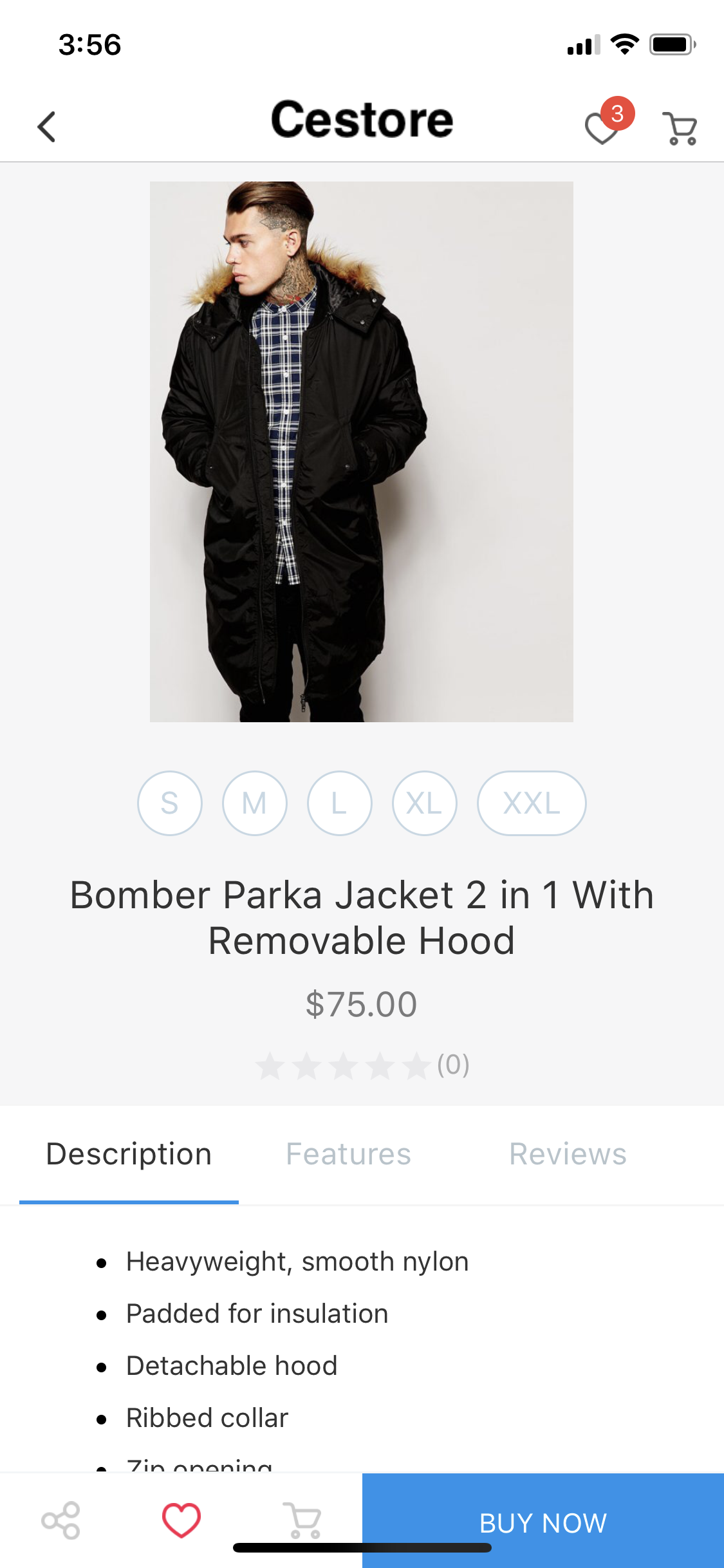Add jacket to cart from bottom bar
Viewport: 724px width, 1568px height.
[x=302, y=1520]
